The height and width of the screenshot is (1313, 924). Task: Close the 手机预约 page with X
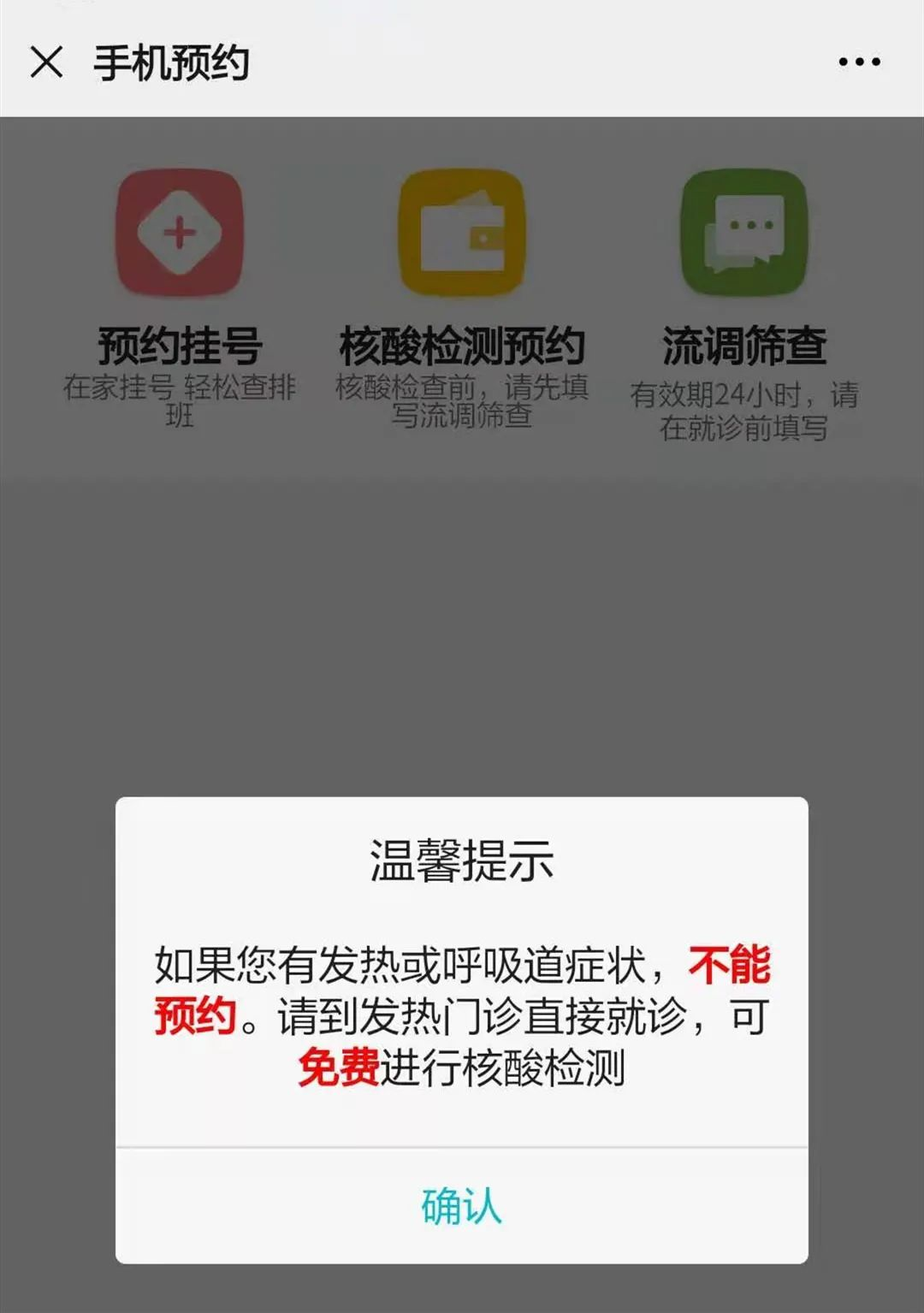click(x=46, y=62)
